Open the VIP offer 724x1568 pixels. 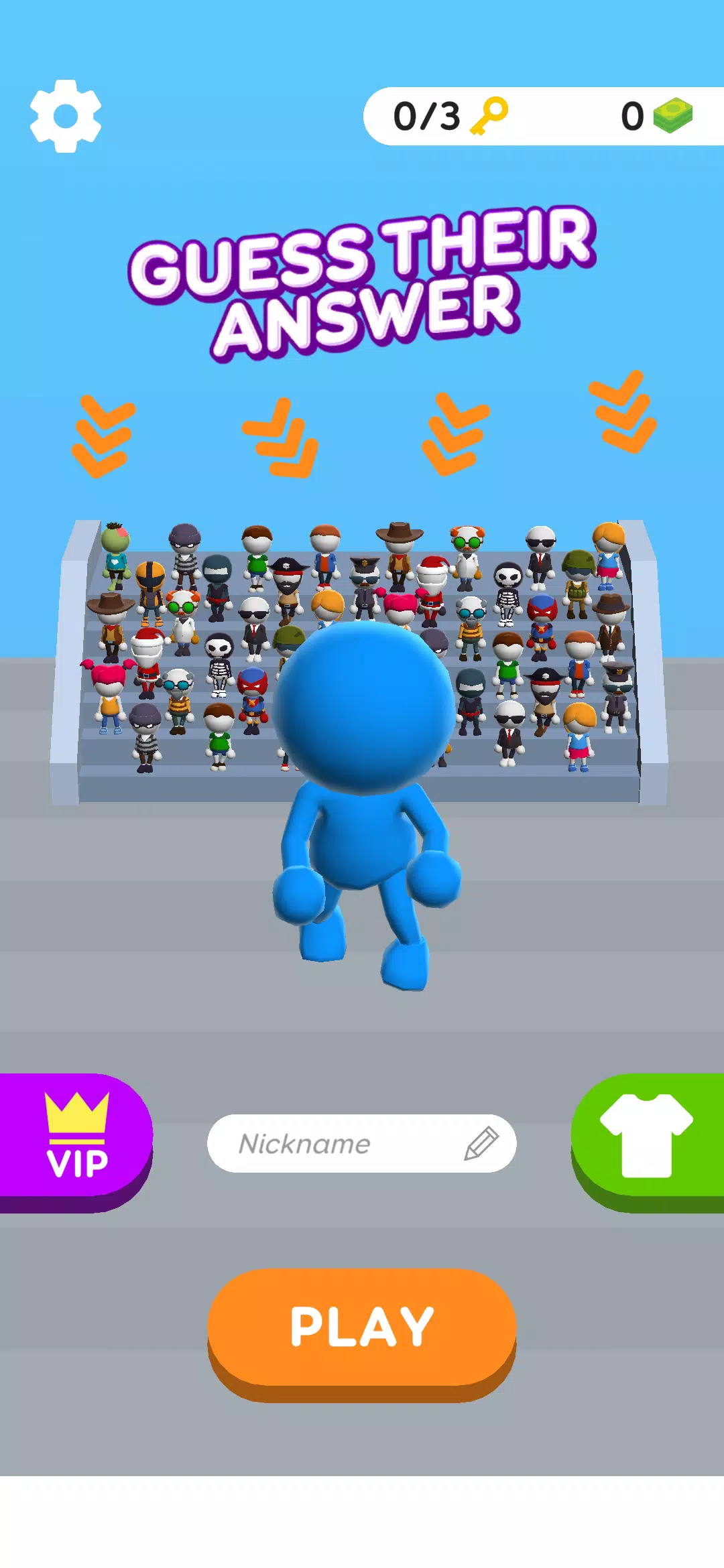(75, 1142)
